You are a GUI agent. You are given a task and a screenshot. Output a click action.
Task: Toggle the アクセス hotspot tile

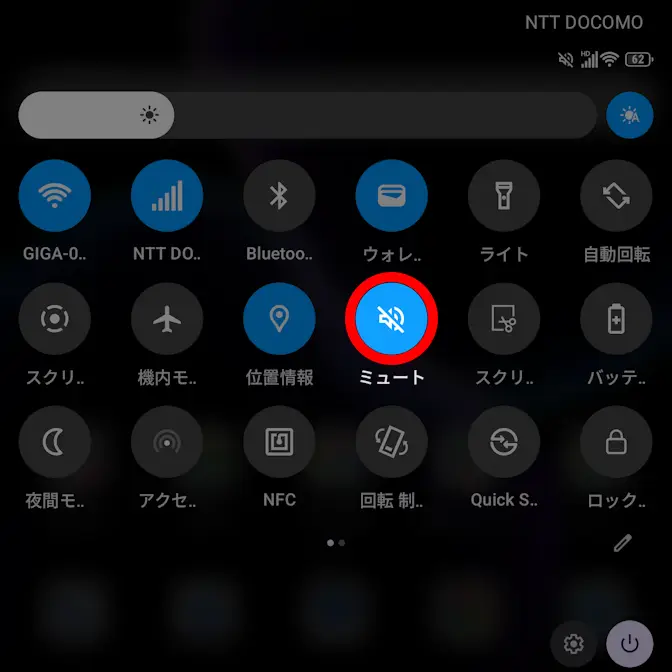click(167, 441)
